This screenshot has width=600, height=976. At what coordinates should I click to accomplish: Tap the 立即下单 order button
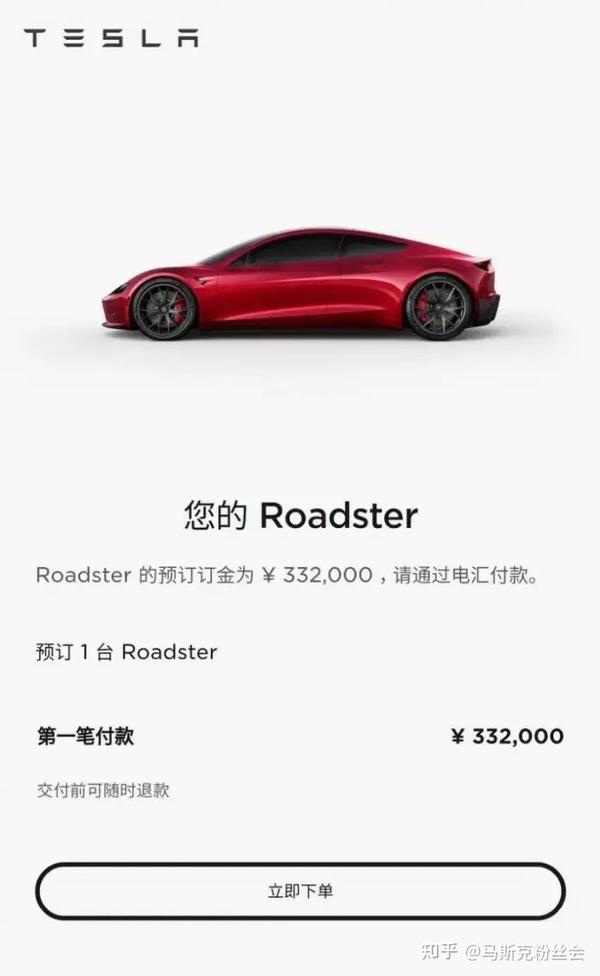pyautogui.click(x=300, y=891)
